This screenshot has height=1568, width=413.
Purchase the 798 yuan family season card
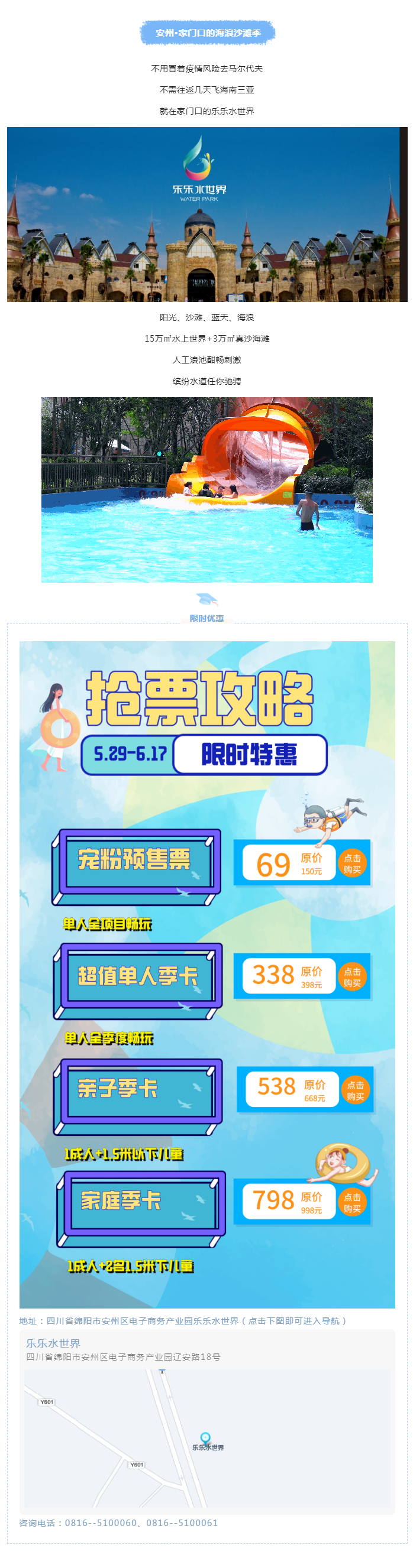pyautogui.click(x=352, y=1202)
